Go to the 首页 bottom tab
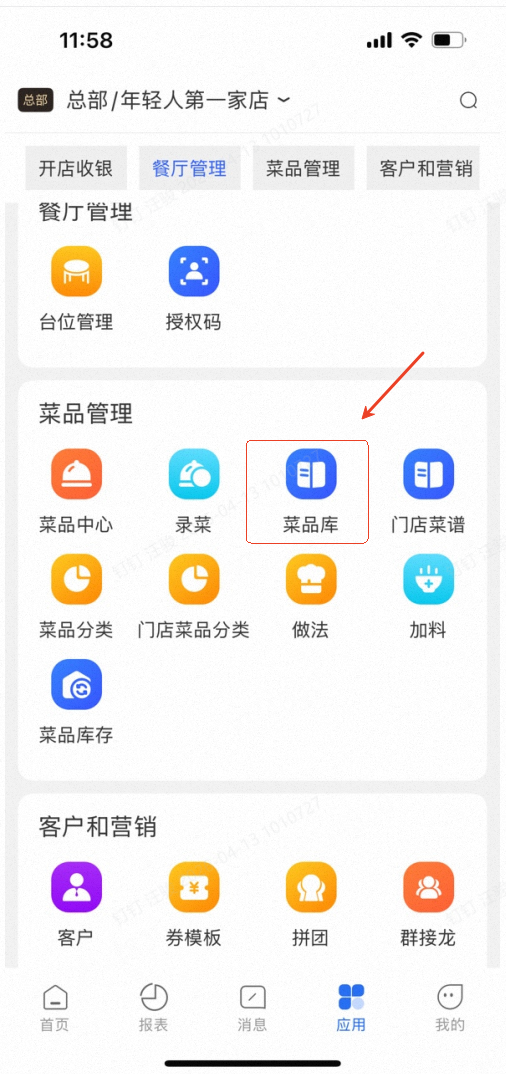The image size is (506, 1074). pyautogui.click(x=55, y=1007)
